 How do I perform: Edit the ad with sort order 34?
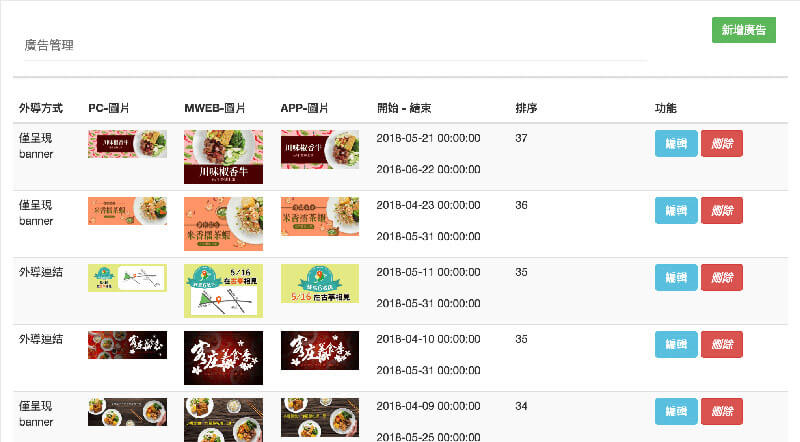[x=676, y=411]
